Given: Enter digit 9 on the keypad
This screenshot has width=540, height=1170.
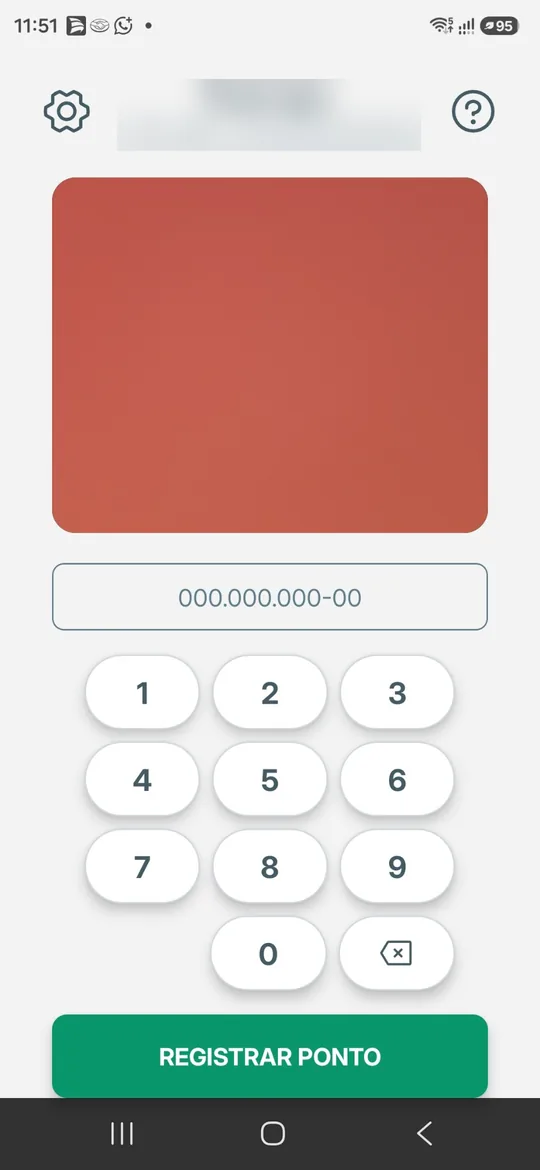Looking at the screenshot, I should coord(397,866).
